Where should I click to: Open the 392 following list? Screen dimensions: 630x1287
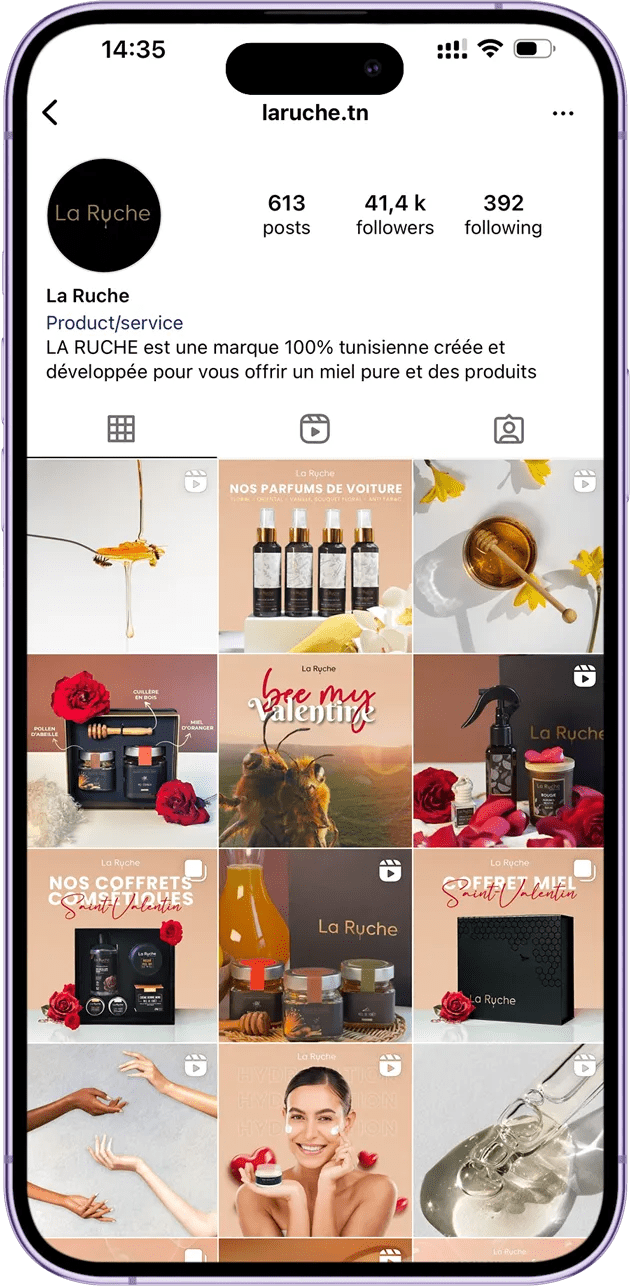pyautogui.click(x=503, y=215)
